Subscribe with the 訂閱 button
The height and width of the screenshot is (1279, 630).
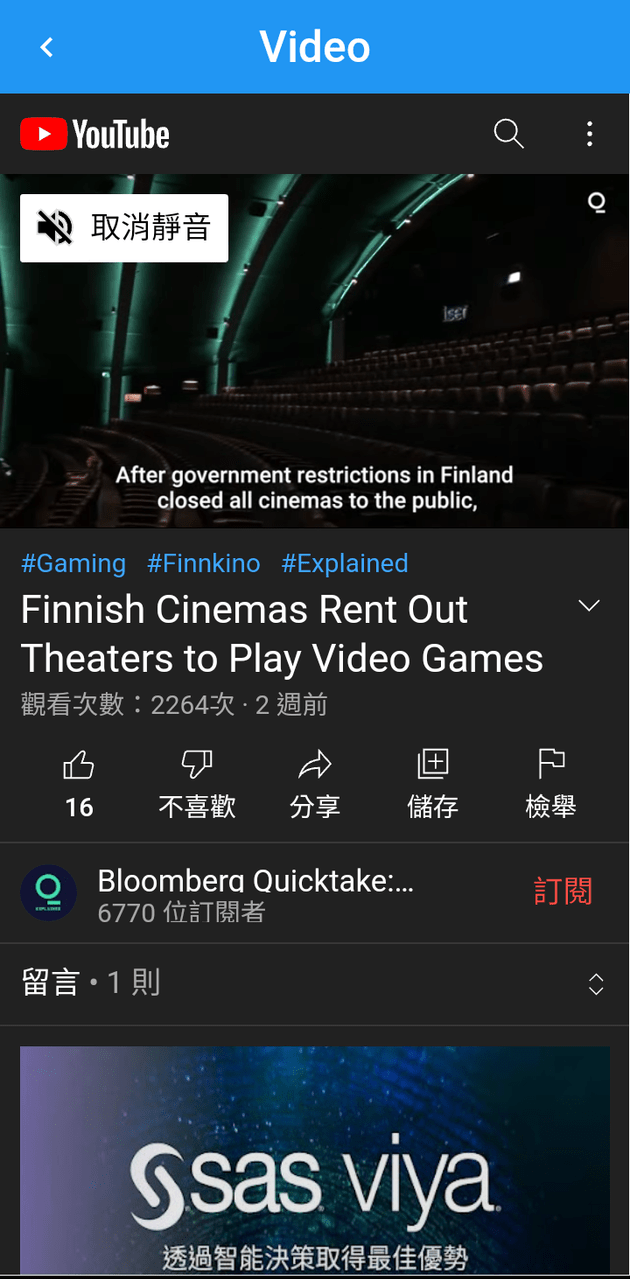click(x=563, y=891)
